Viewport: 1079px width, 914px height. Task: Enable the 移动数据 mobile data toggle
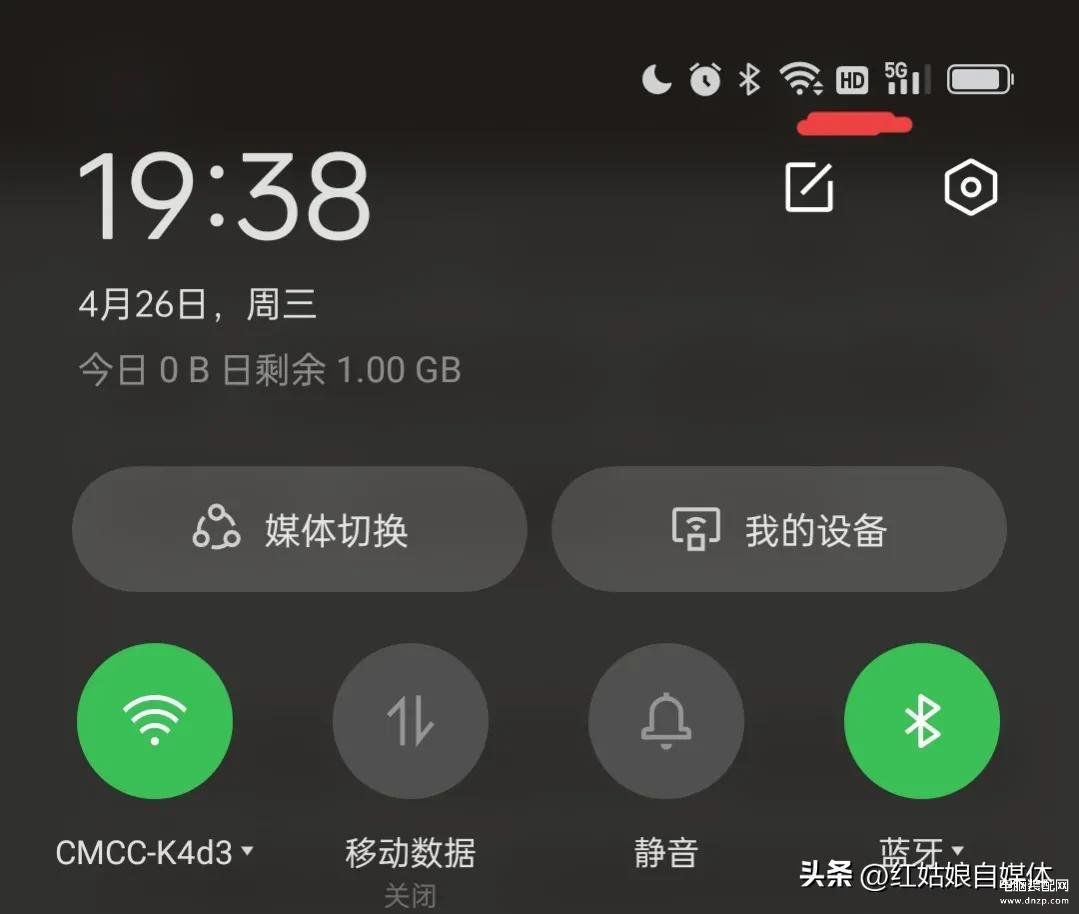pyautogui.click(x=410, y=721)
